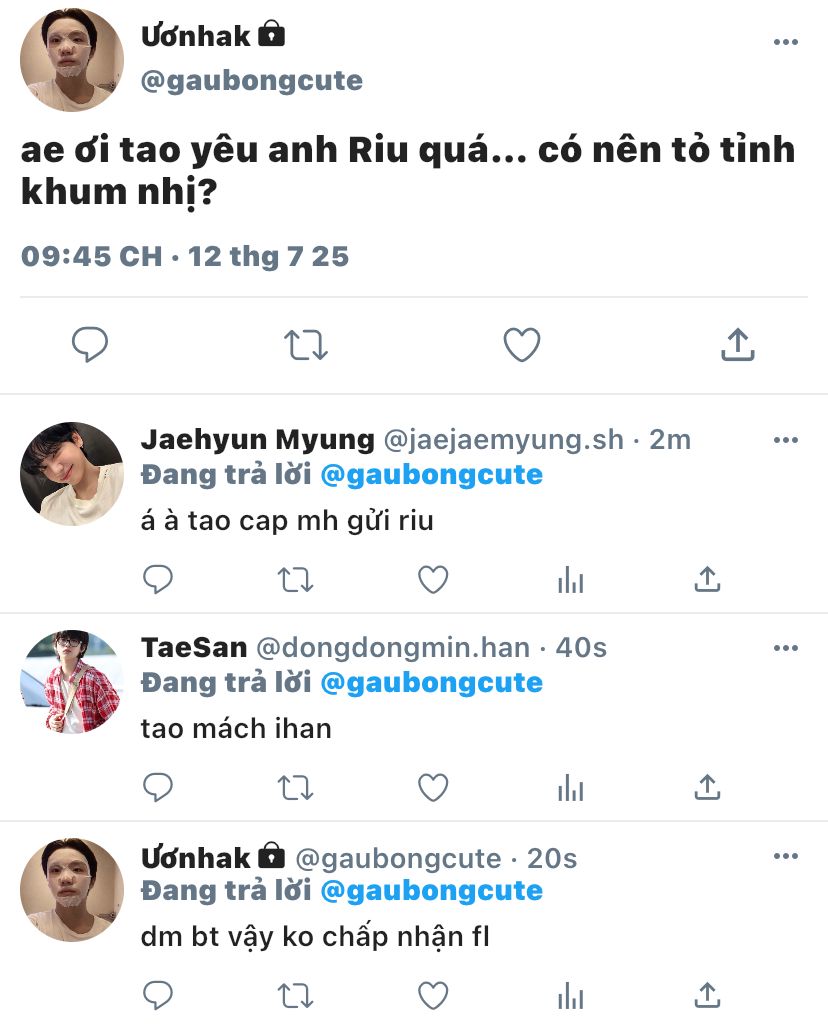View analytics for Jaehyun Myung's reply
828x1028 pixels.
(x=570, y=580)
